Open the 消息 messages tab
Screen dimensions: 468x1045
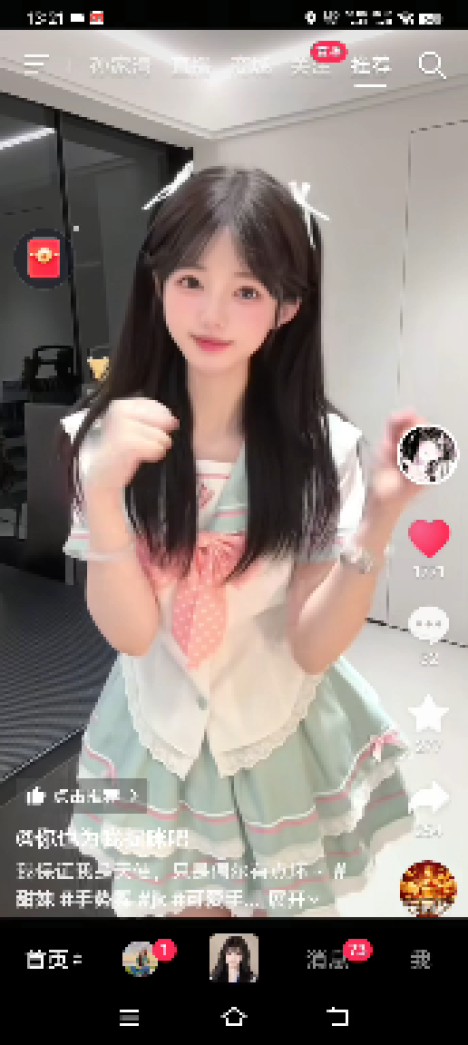tap(327, 960)
